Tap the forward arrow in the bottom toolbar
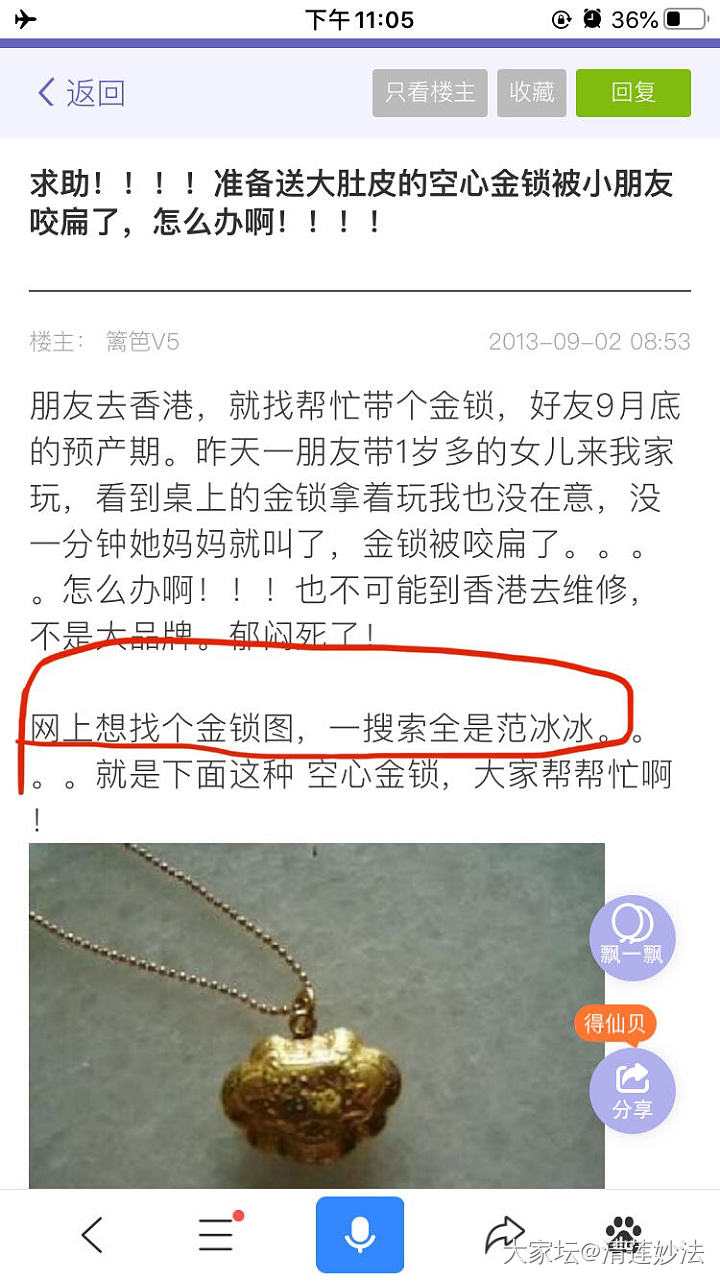This screenshot has height=1281, width=720. click(x=503, y=1234)
